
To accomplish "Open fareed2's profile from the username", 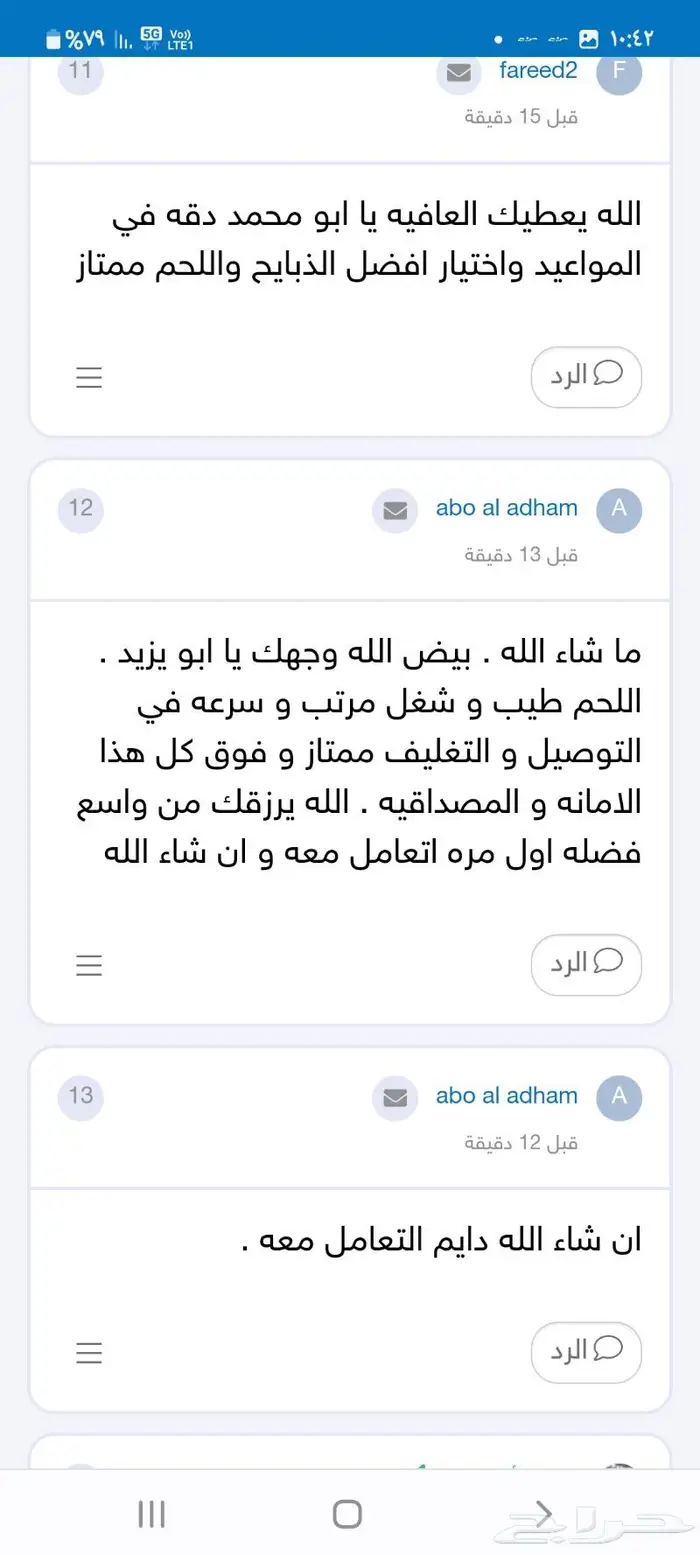I will [x=538, y=70].
